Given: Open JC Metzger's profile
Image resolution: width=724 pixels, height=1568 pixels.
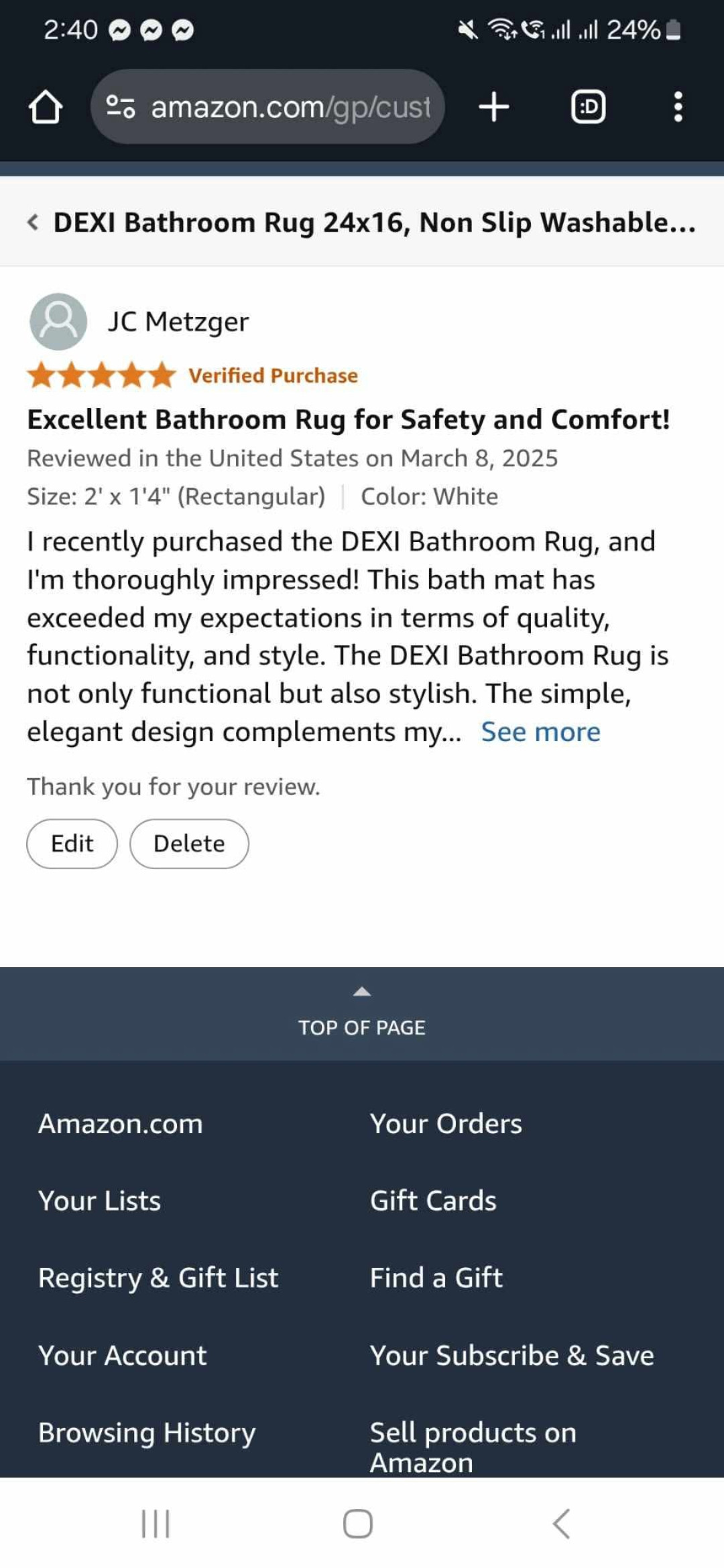Looking at the screenshot, I should [178, 322].
